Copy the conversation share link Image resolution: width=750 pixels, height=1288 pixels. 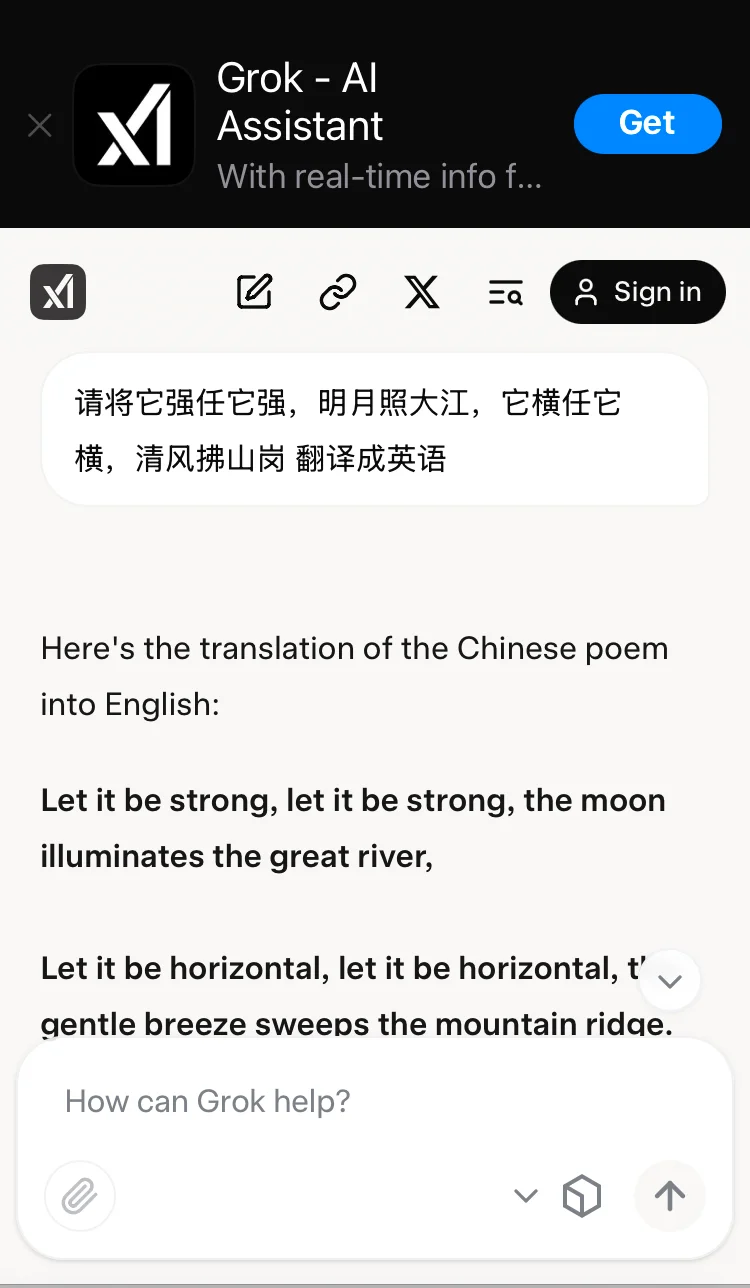point(338,292)
